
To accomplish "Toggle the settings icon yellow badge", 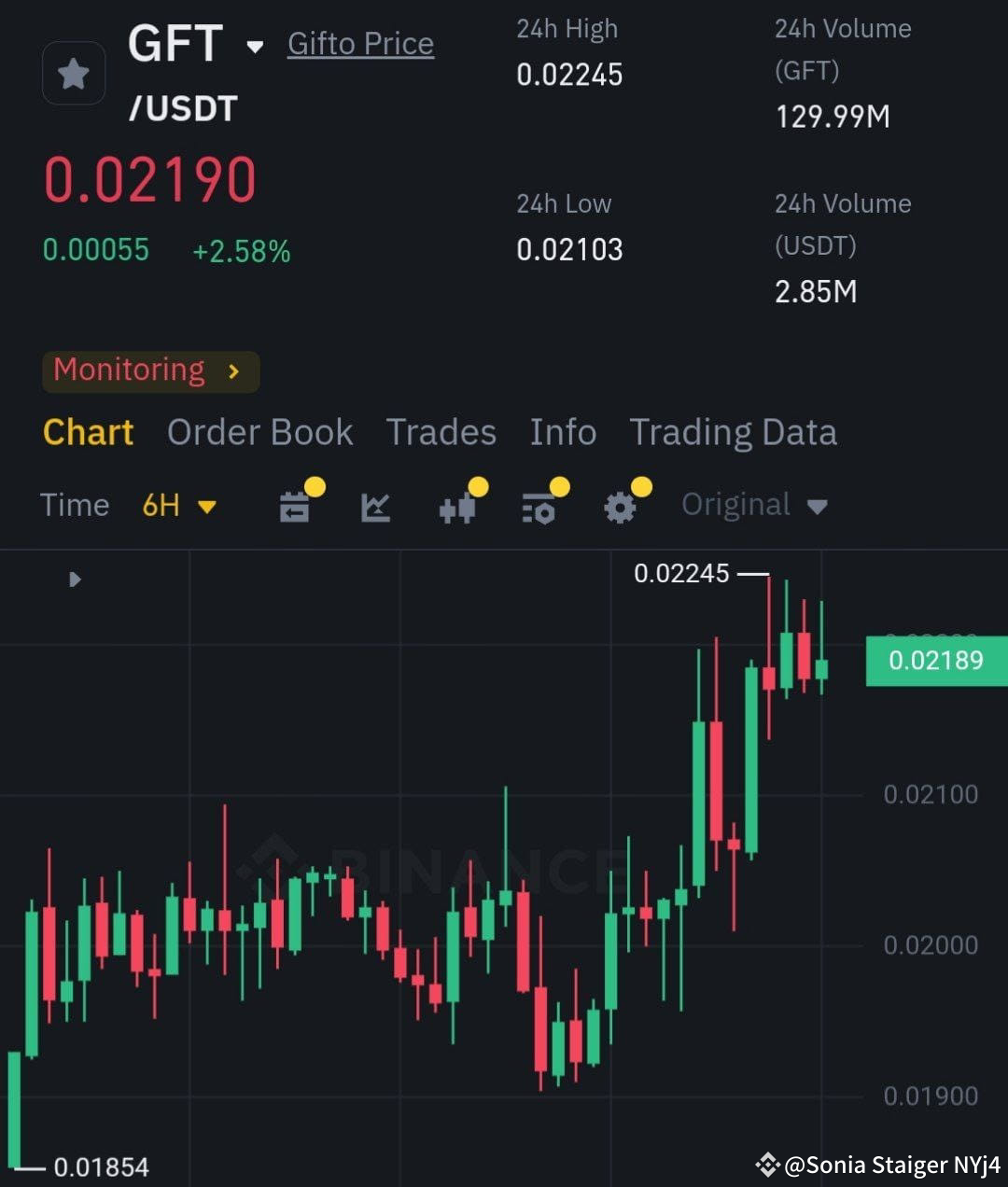I will coord(641,484).
